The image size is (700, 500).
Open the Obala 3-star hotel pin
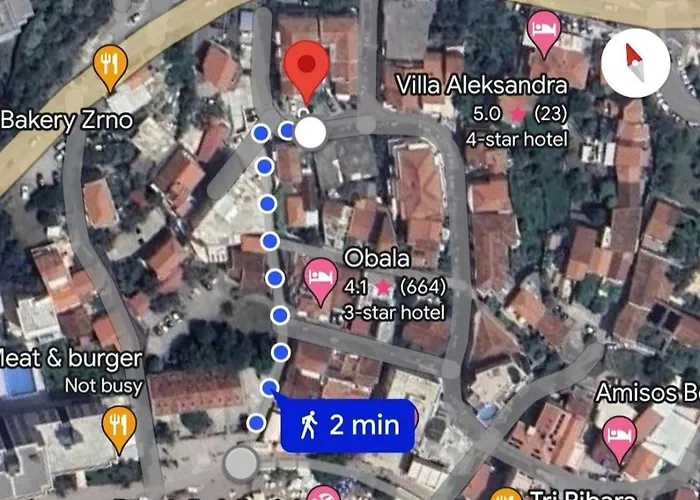point(320,281)
